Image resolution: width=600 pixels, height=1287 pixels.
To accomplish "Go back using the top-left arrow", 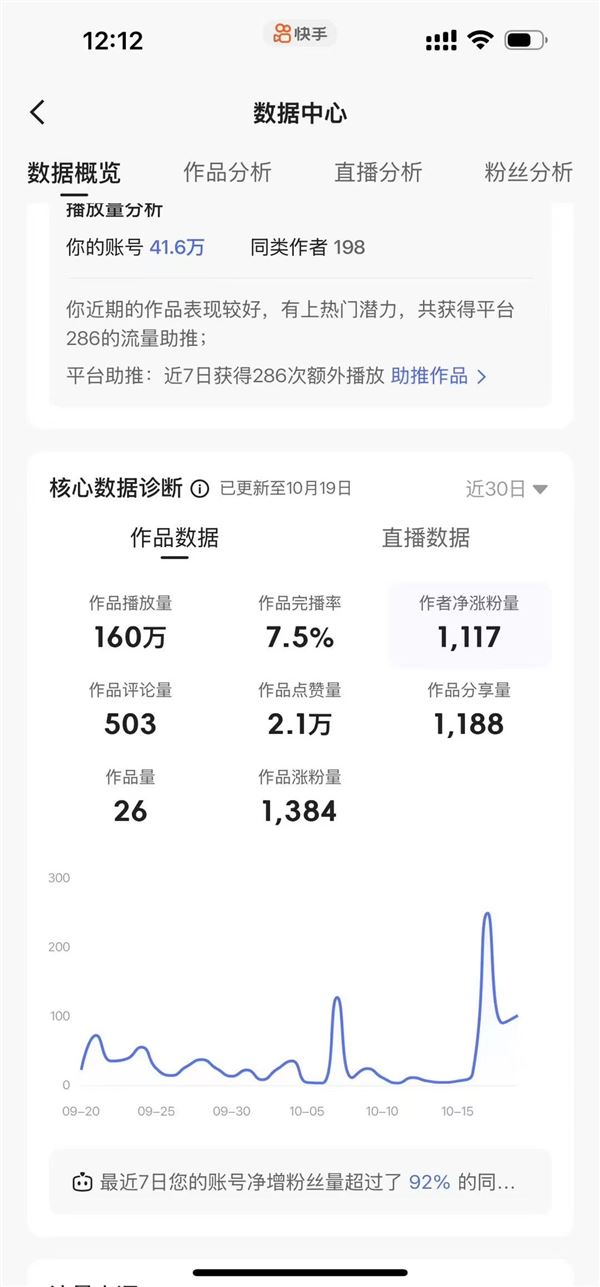I will point(38,112).
